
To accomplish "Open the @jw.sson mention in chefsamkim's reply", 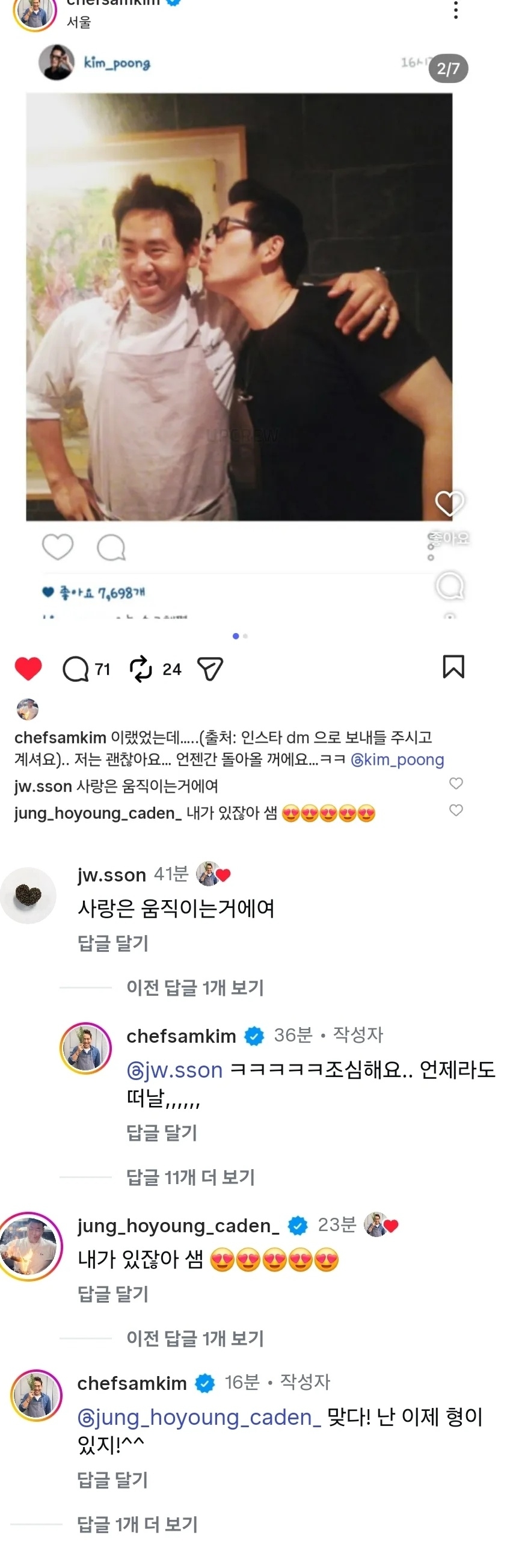I will [174, 1070].
